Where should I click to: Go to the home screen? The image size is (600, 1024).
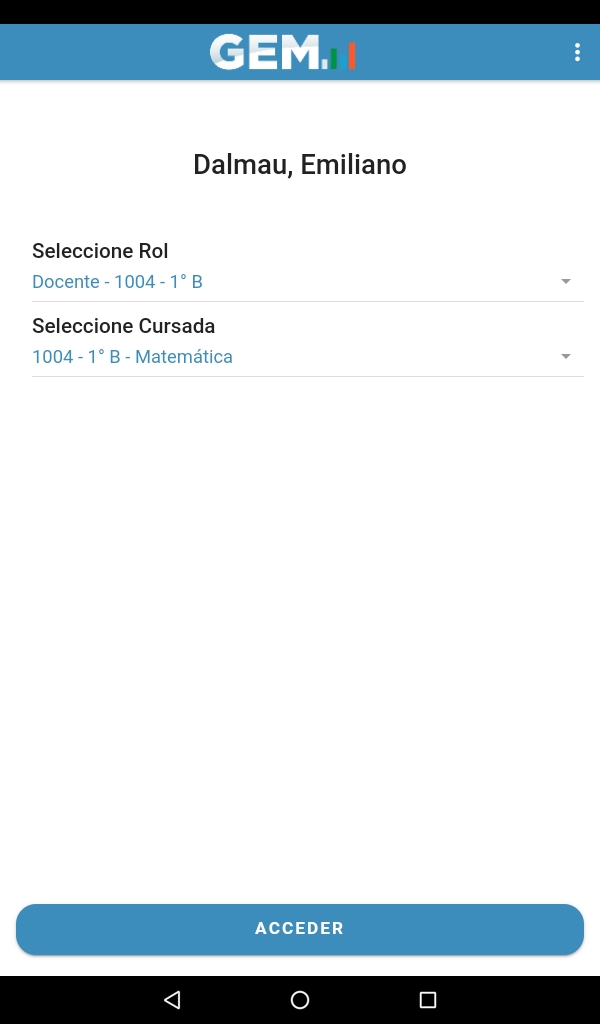pos(300,999)
